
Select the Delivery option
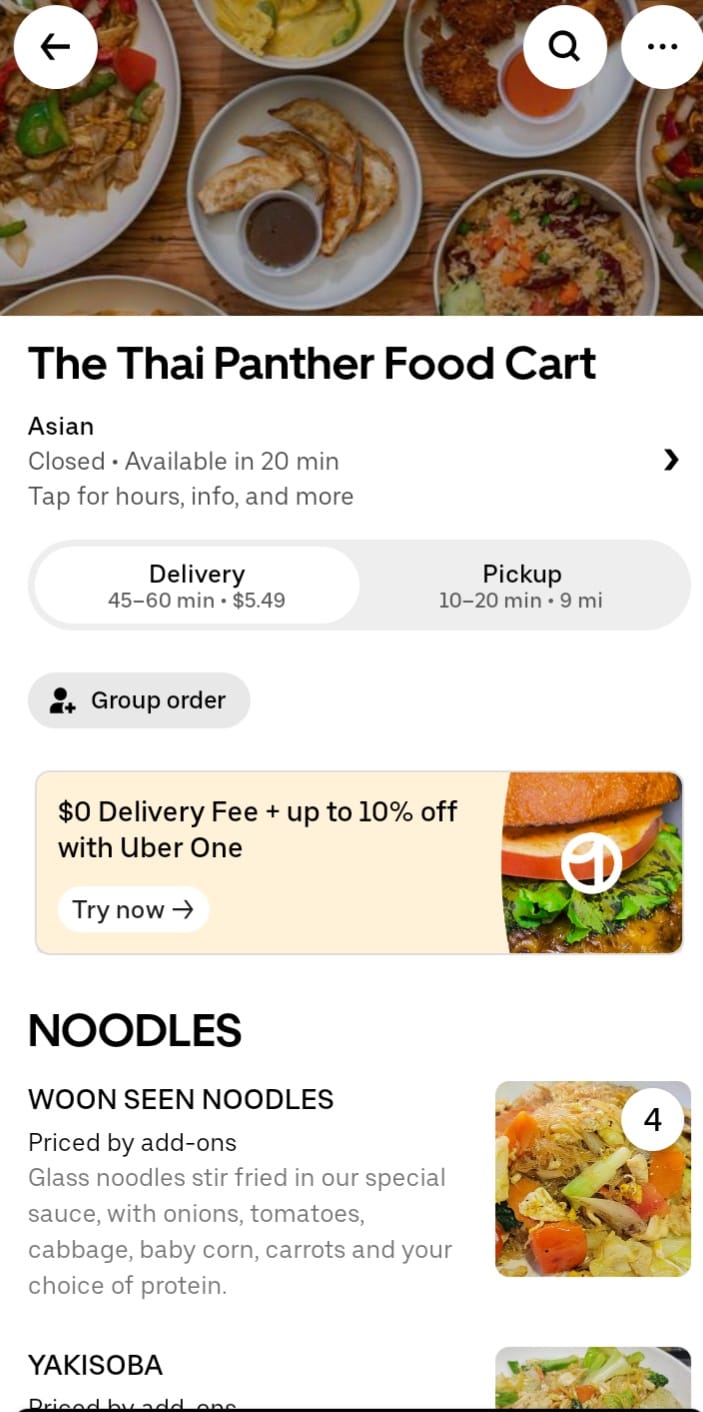click(x=197, y=586)
